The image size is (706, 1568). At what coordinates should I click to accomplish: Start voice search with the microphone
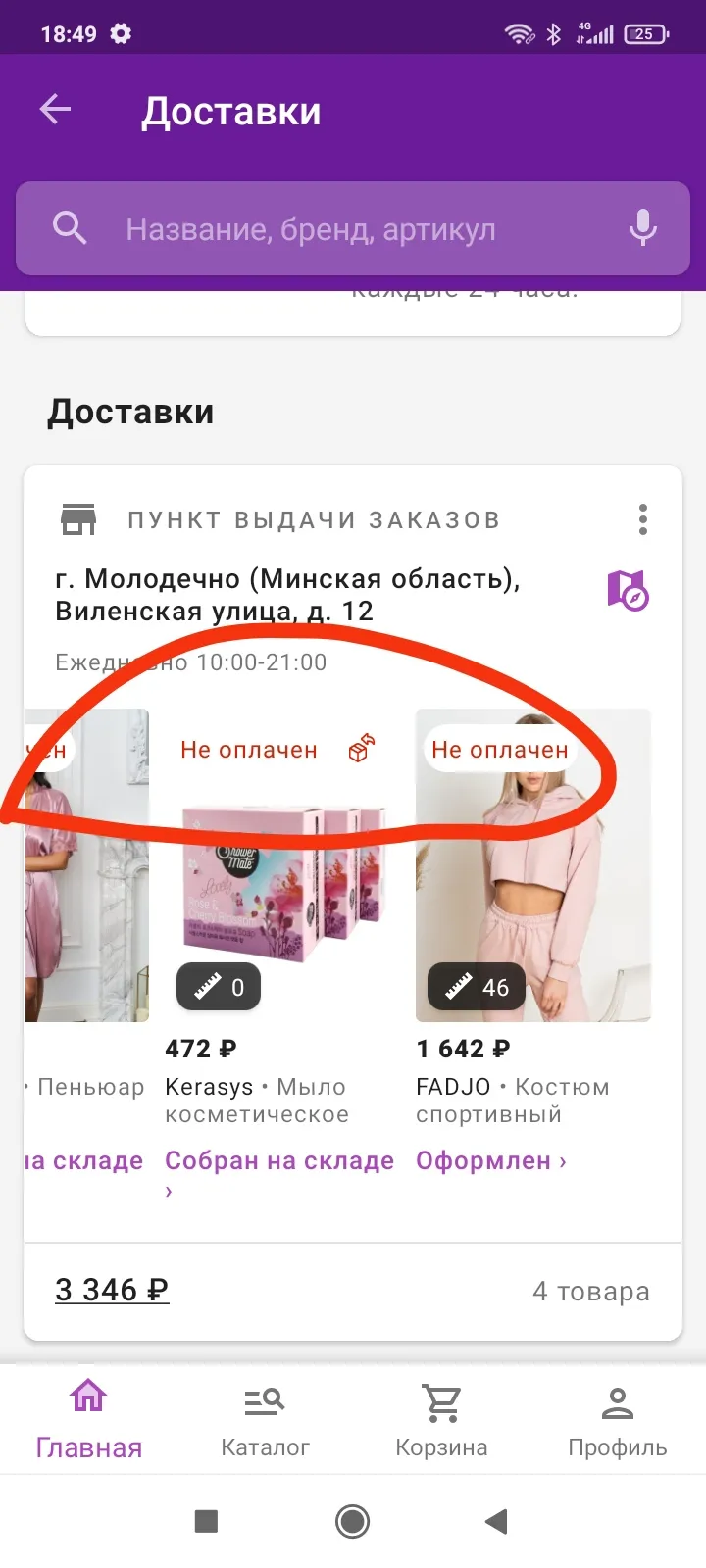[x=643, y=228]
